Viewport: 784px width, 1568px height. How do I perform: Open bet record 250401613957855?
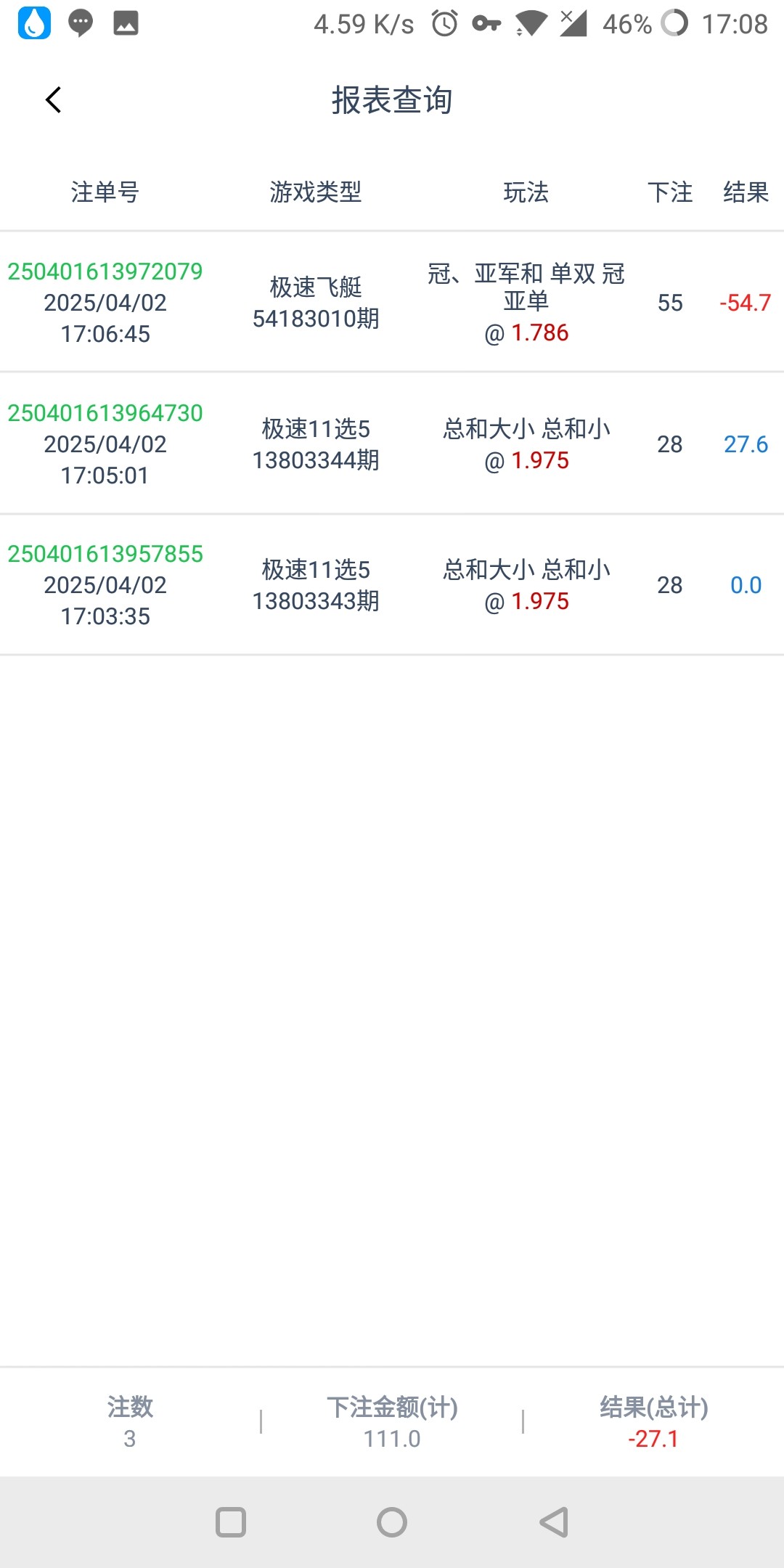[392, 585]
